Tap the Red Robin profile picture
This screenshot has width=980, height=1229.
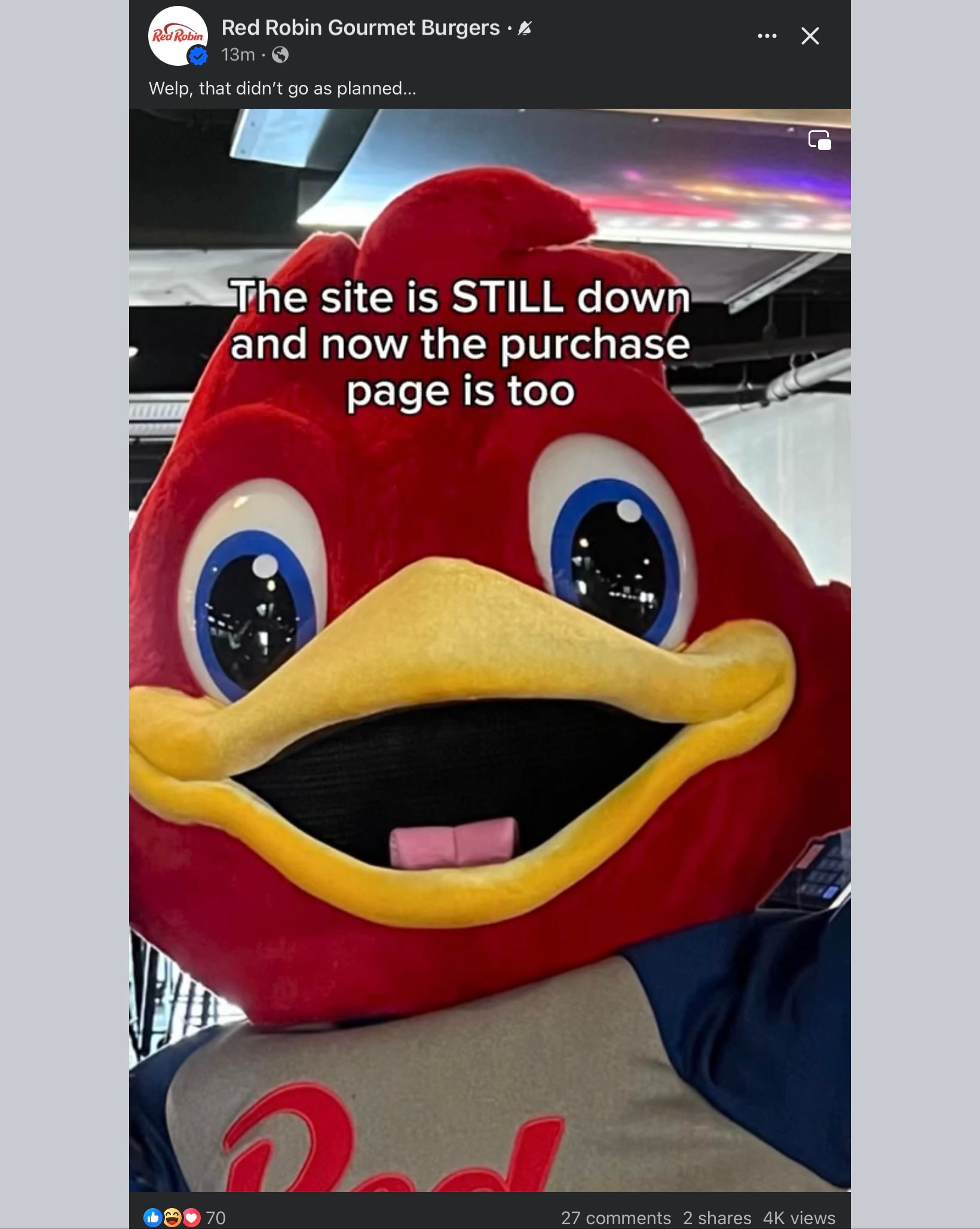[177, 36]
